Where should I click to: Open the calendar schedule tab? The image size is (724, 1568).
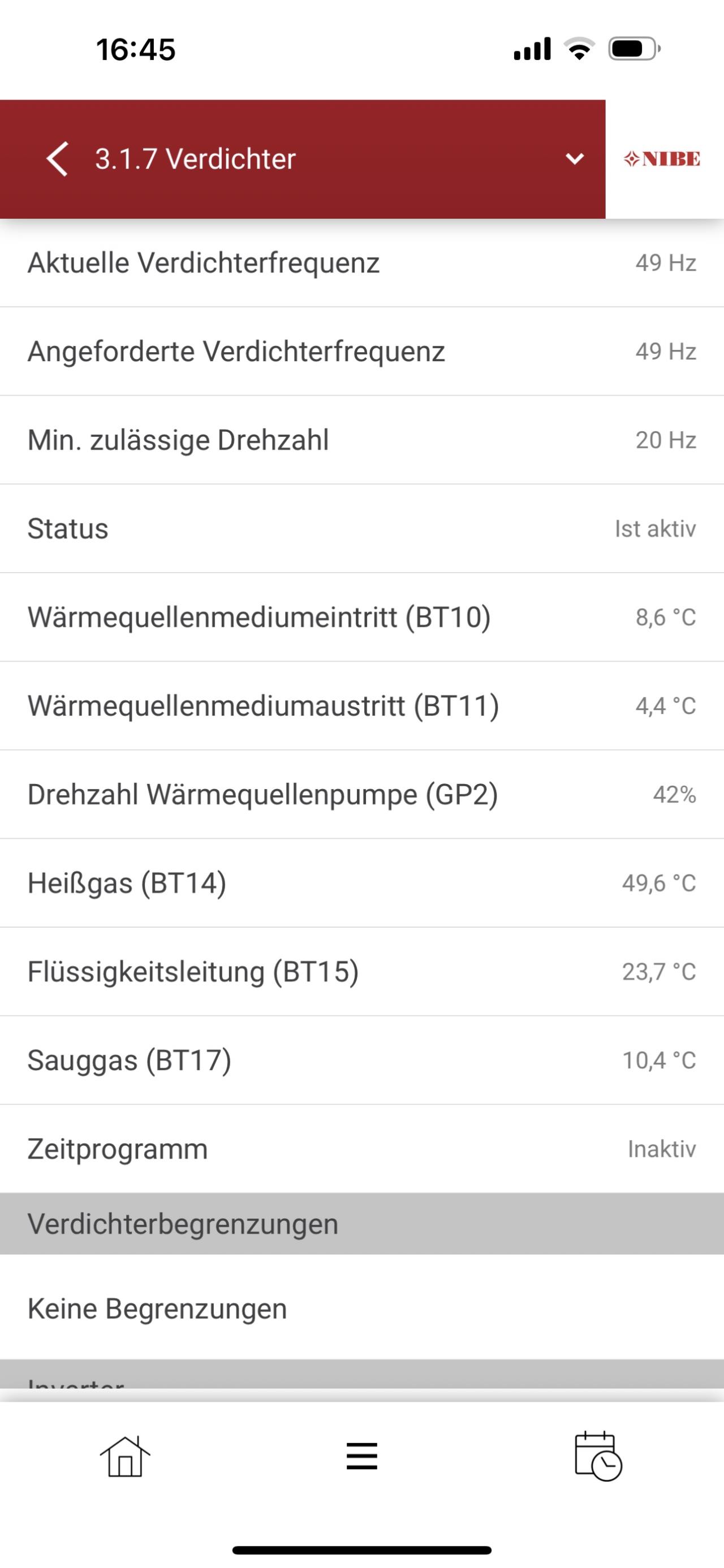pos(598,1456)
